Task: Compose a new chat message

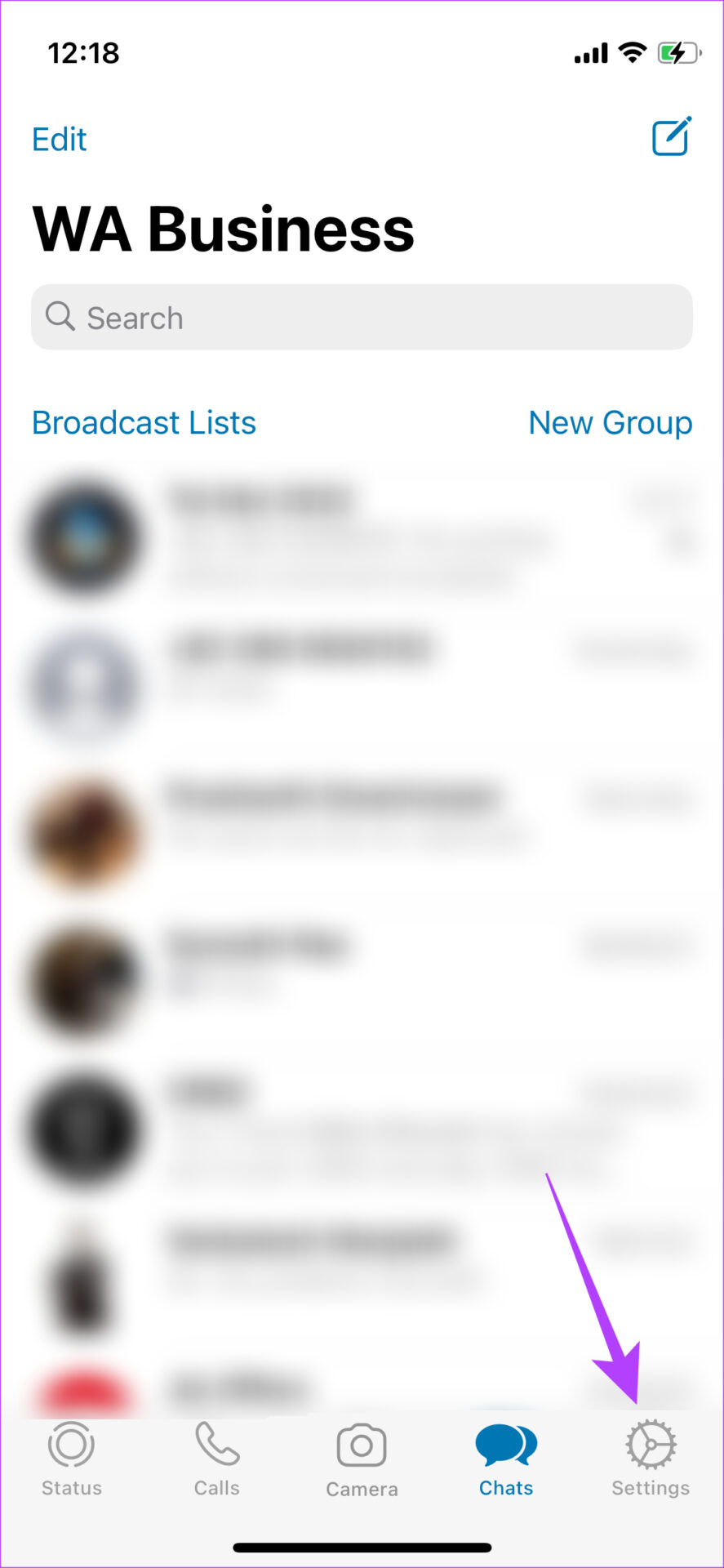Action: pyautogui.click(x=671, y=136)
